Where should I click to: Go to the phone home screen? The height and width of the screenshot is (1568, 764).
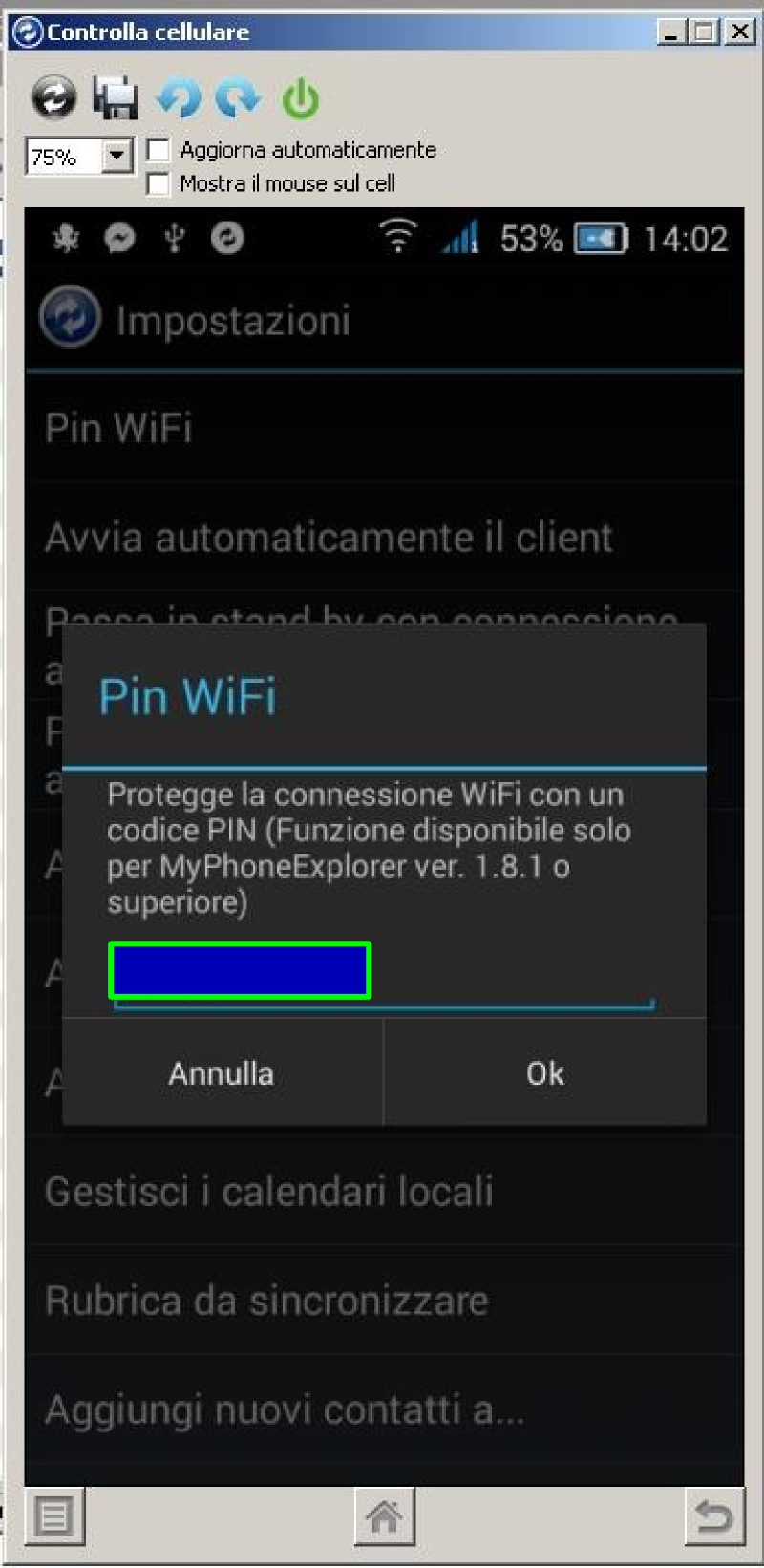tap(384, 1516)
